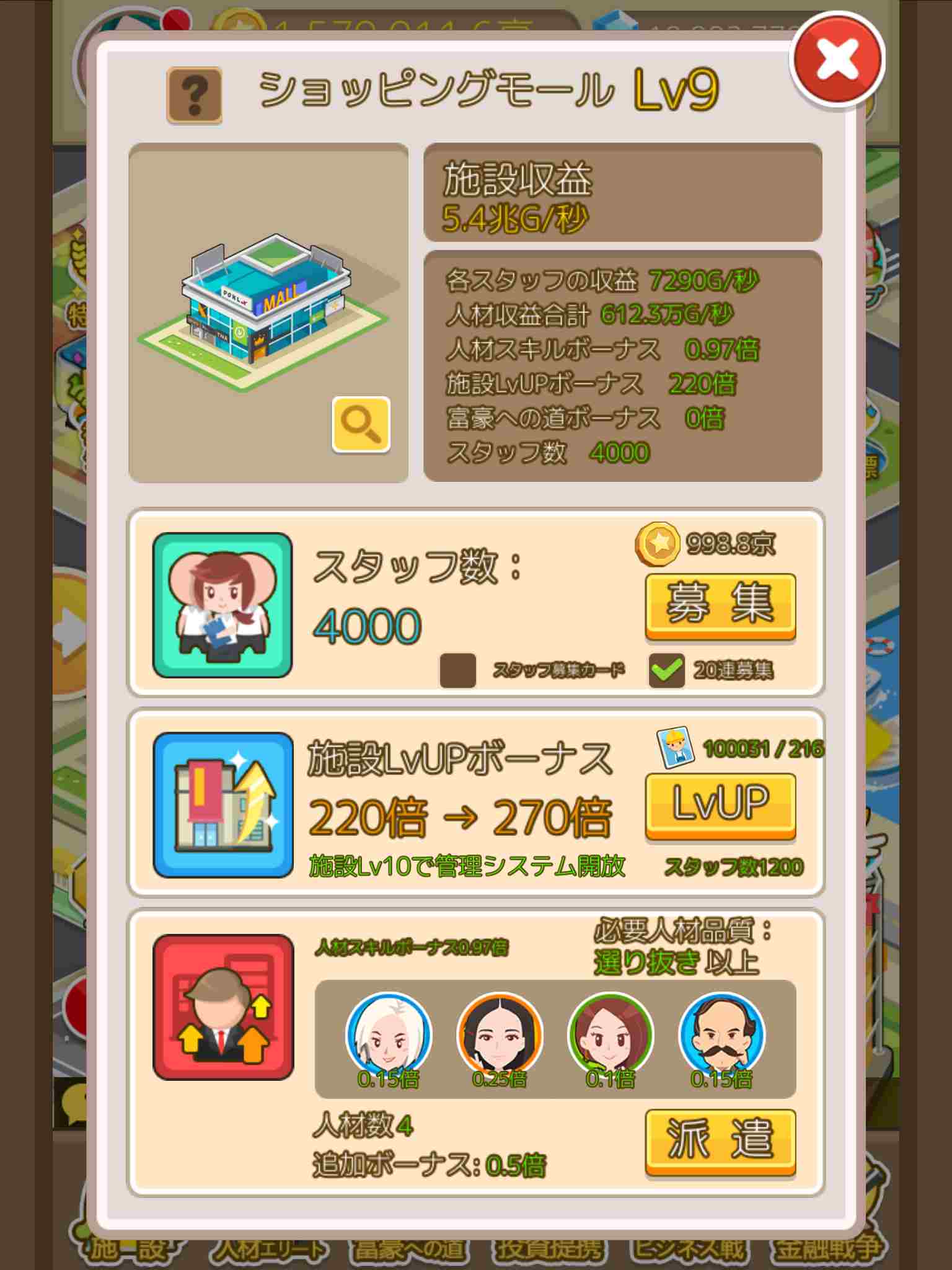
Task: Dispatch talent with the 派遣 button
Action: click(720, 1141)
